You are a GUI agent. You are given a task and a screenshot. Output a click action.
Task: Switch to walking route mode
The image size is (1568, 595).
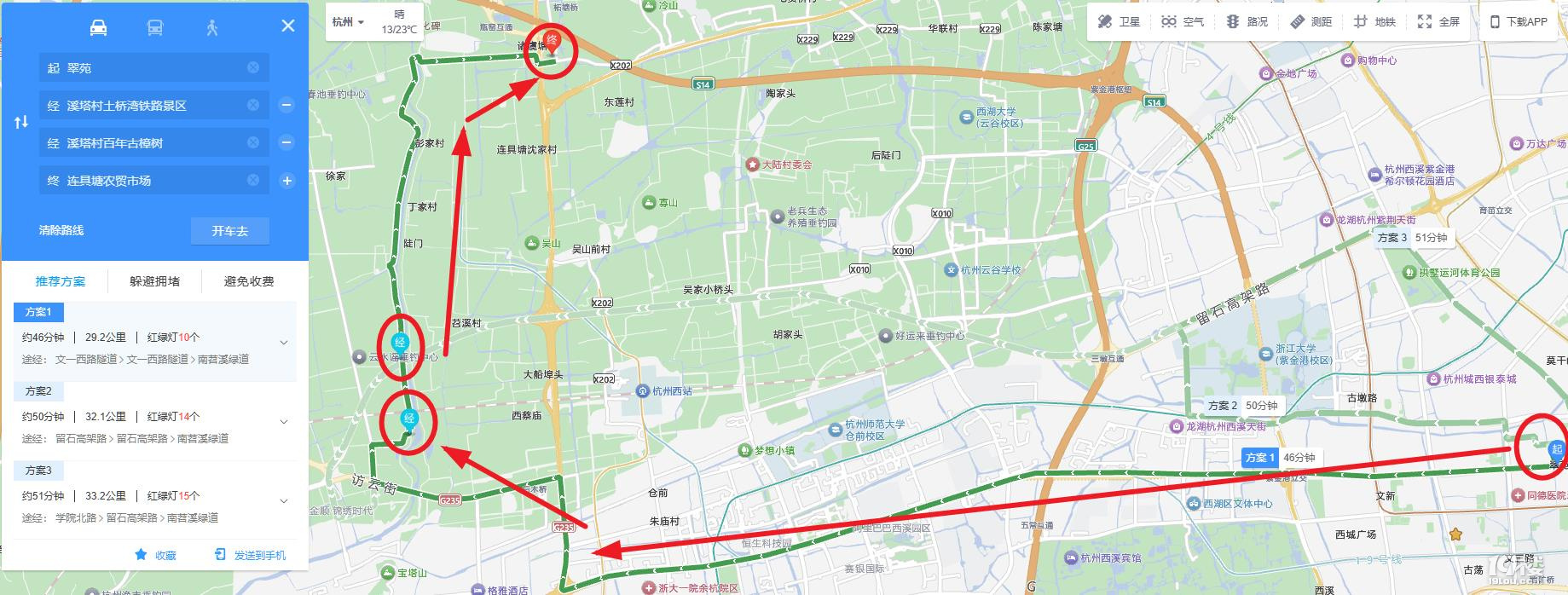coord(211,27)
